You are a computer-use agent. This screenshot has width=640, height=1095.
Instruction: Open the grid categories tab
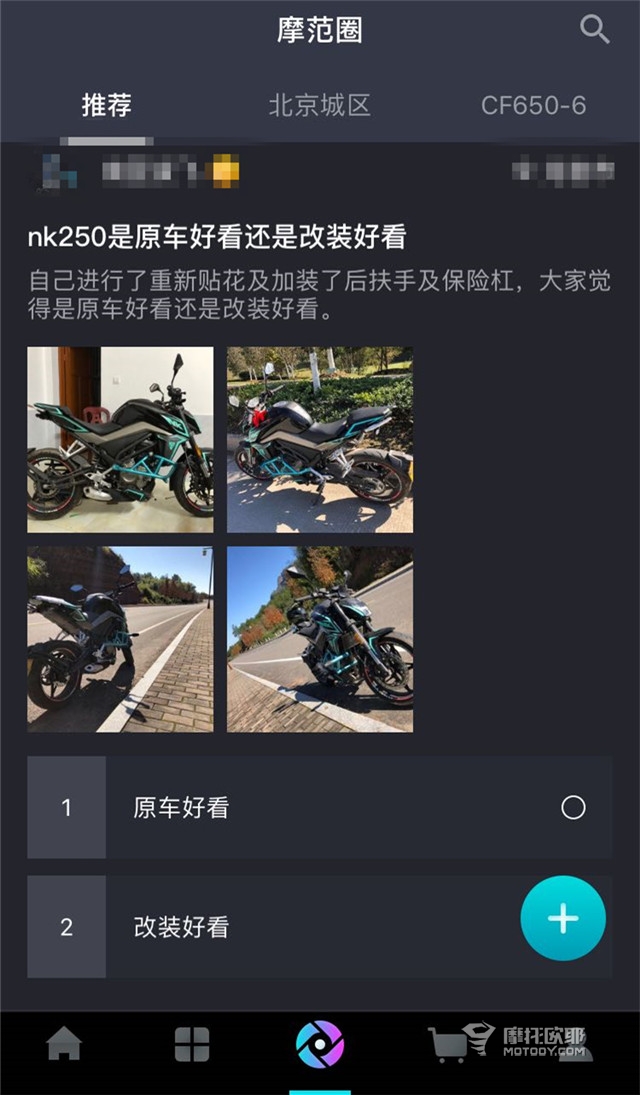click(x=192, y=1045)
